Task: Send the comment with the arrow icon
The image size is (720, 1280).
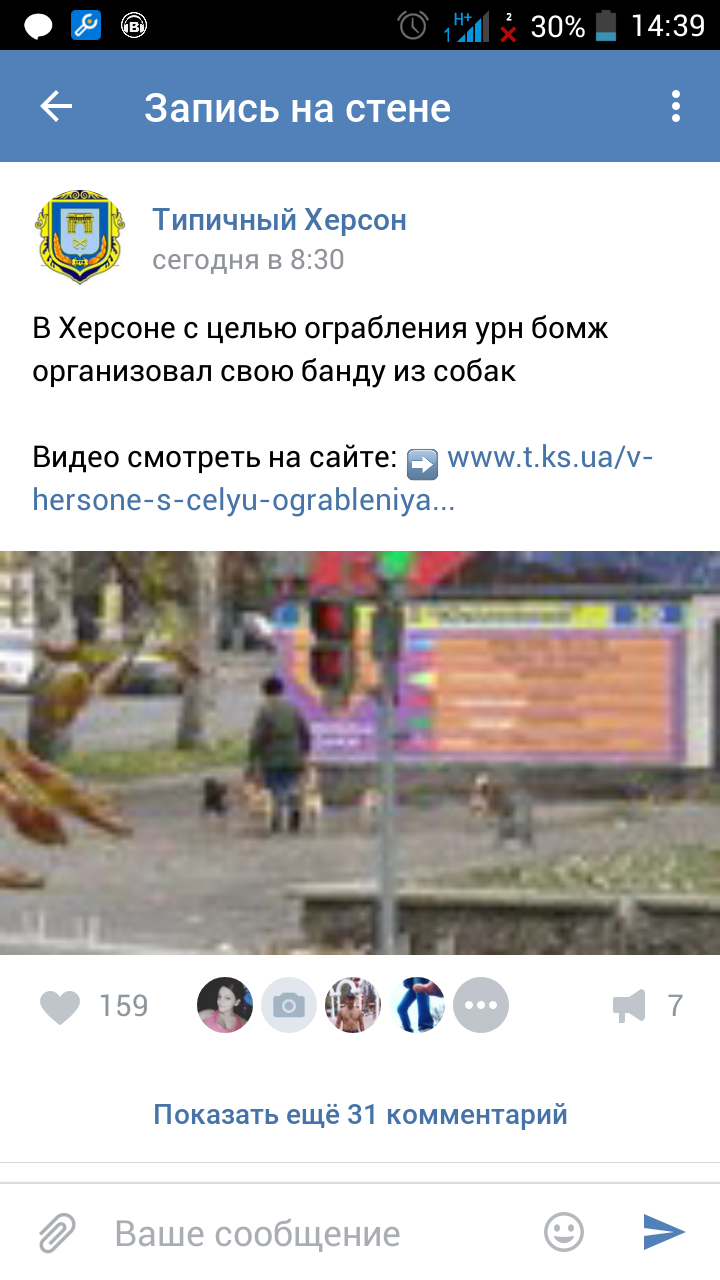Action: click(x=663, y=1232)
